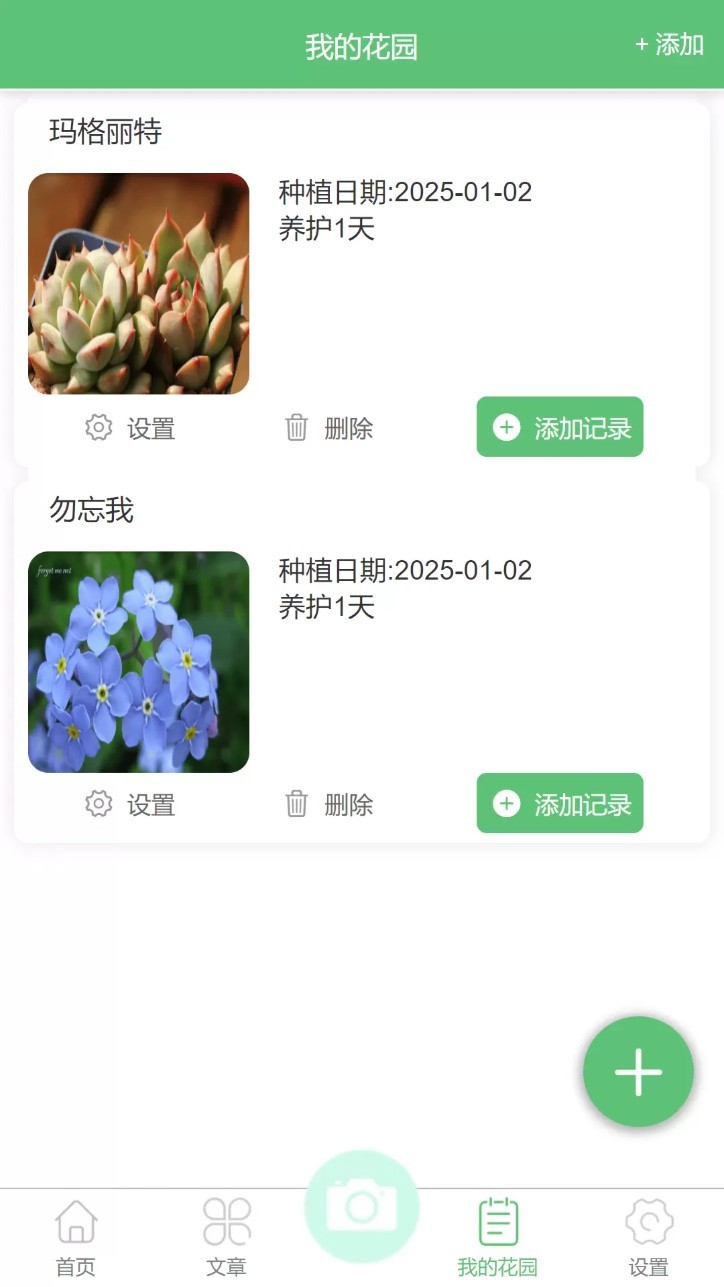Click the plus icon inside 添加记录 for 玛格丽特
Image resolution: width=724 pixels, height=1287 pixels.
[x=506, y=427]
